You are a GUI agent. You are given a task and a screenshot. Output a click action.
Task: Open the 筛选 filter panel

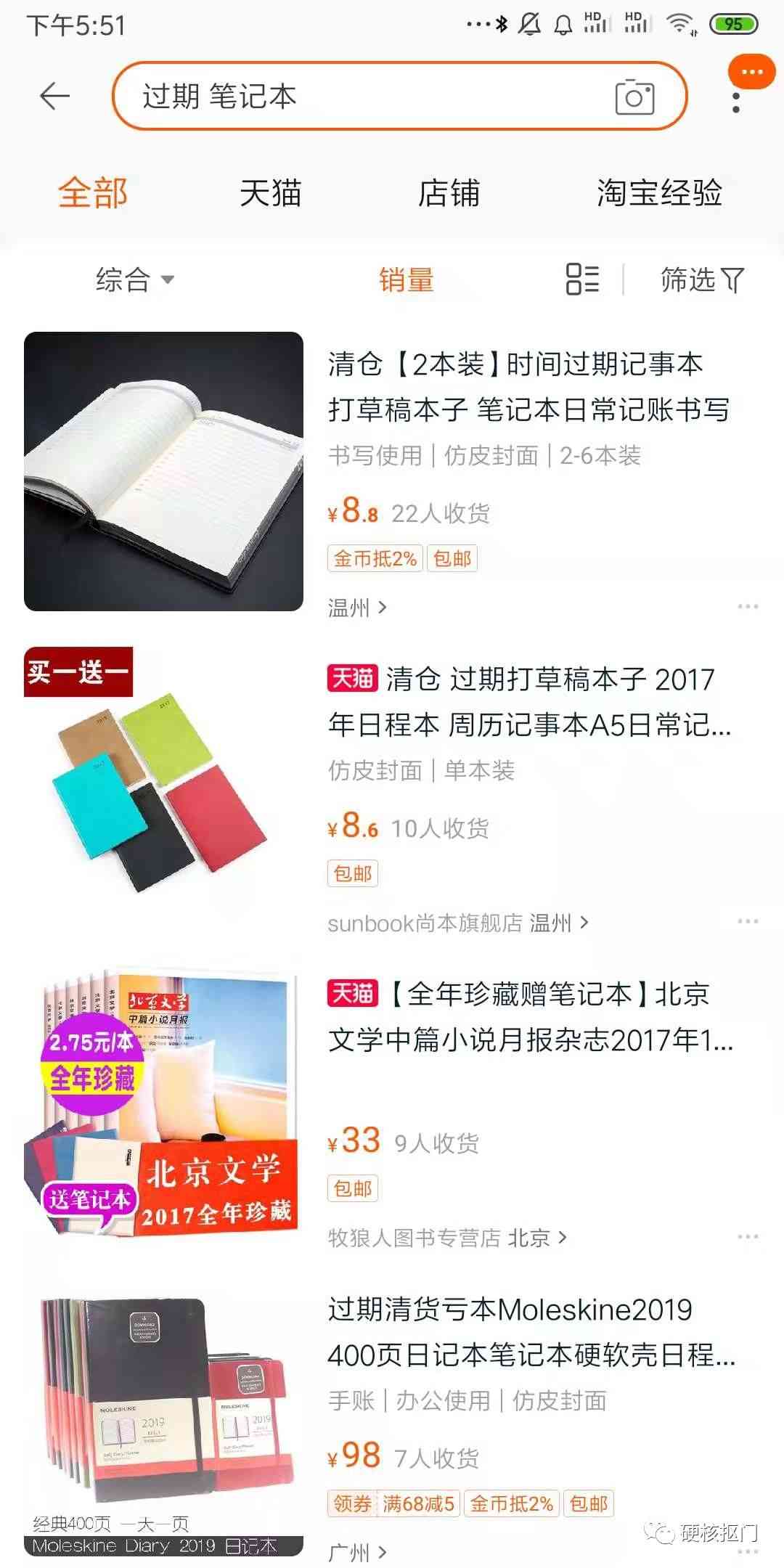[x=702, y=279]
